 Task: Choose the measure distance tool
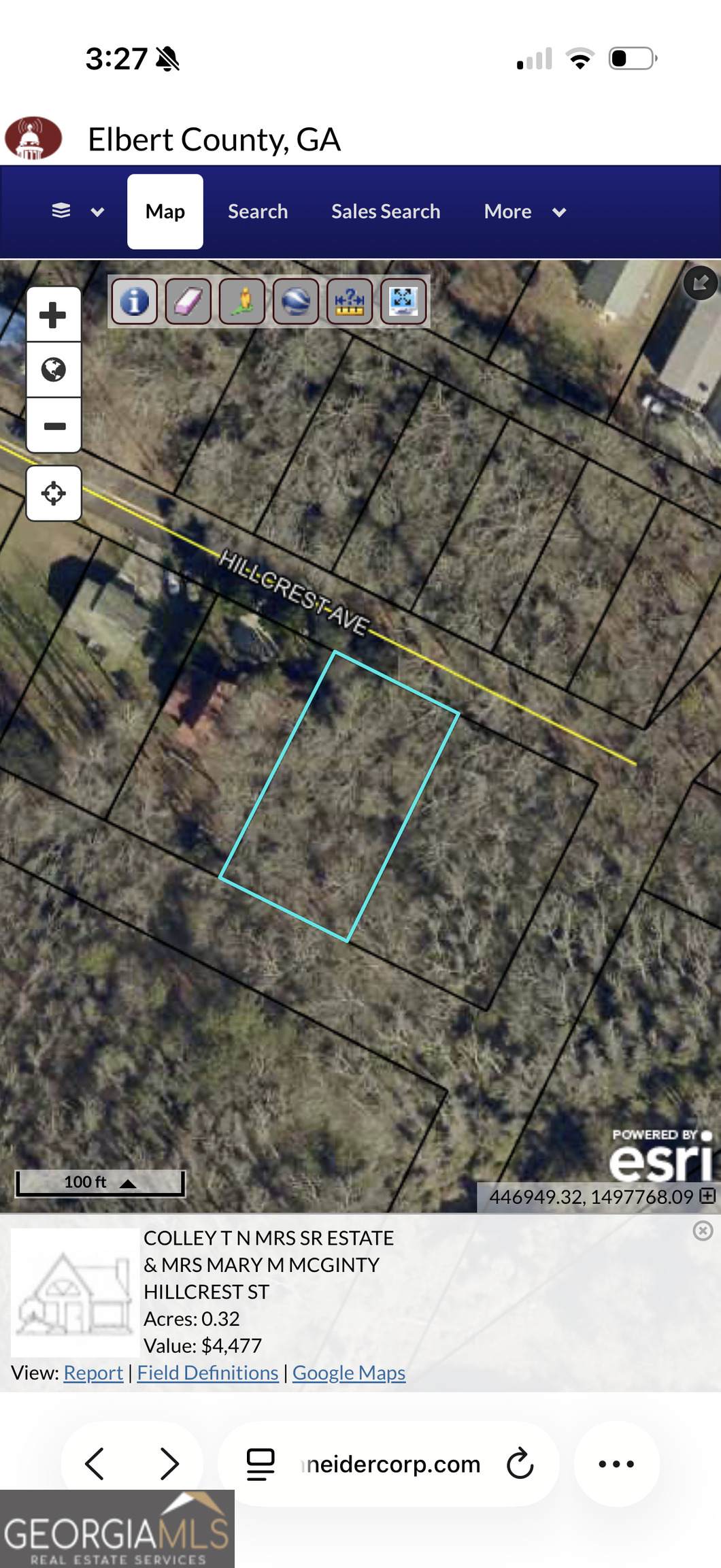[x=350, y=301]
